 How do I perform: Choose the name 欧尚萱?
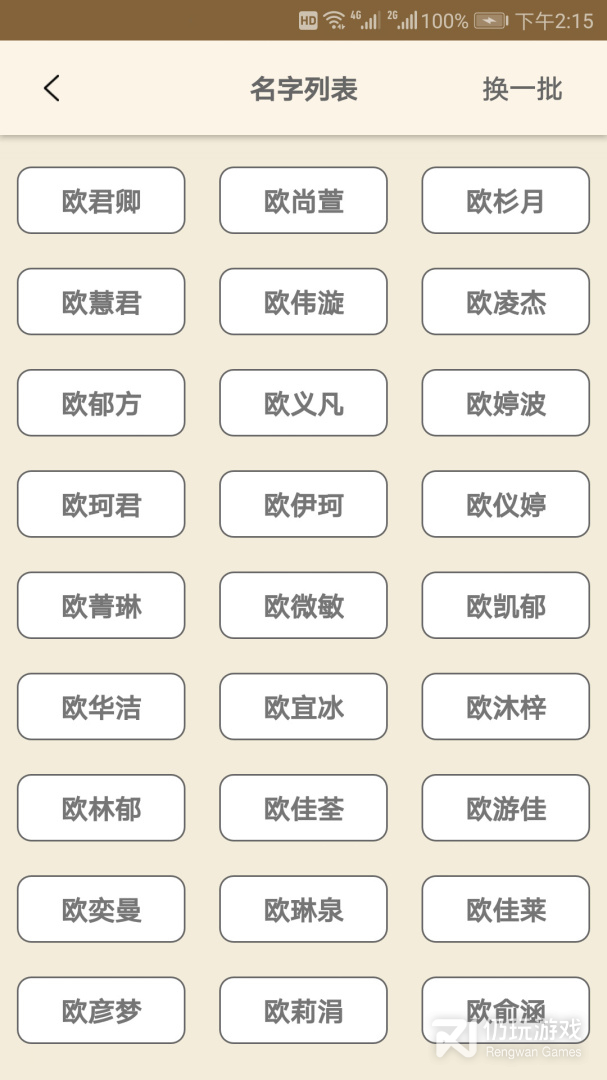point(303,201)
